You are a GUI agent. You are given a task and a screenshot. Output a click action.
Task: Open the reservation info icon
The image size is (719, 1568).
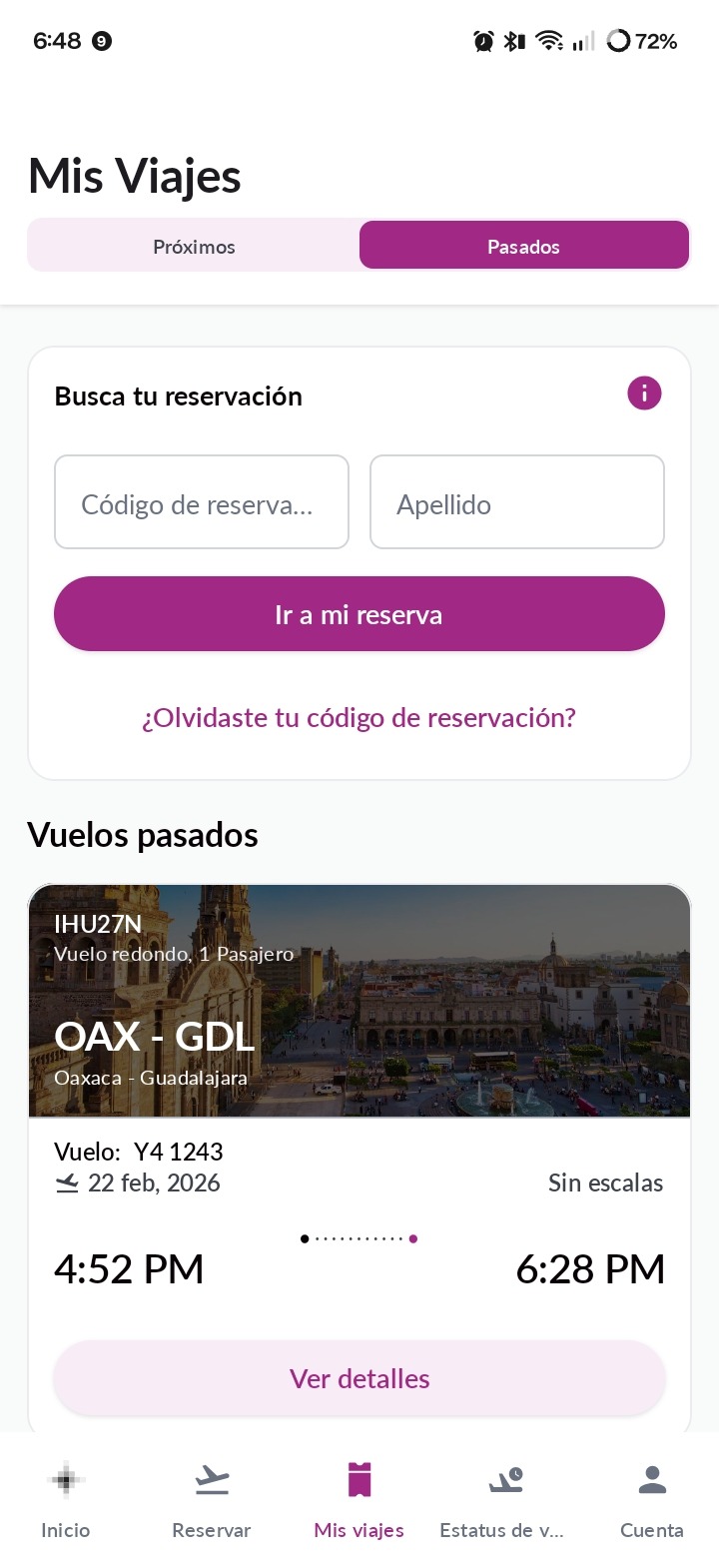click(644, 393)
